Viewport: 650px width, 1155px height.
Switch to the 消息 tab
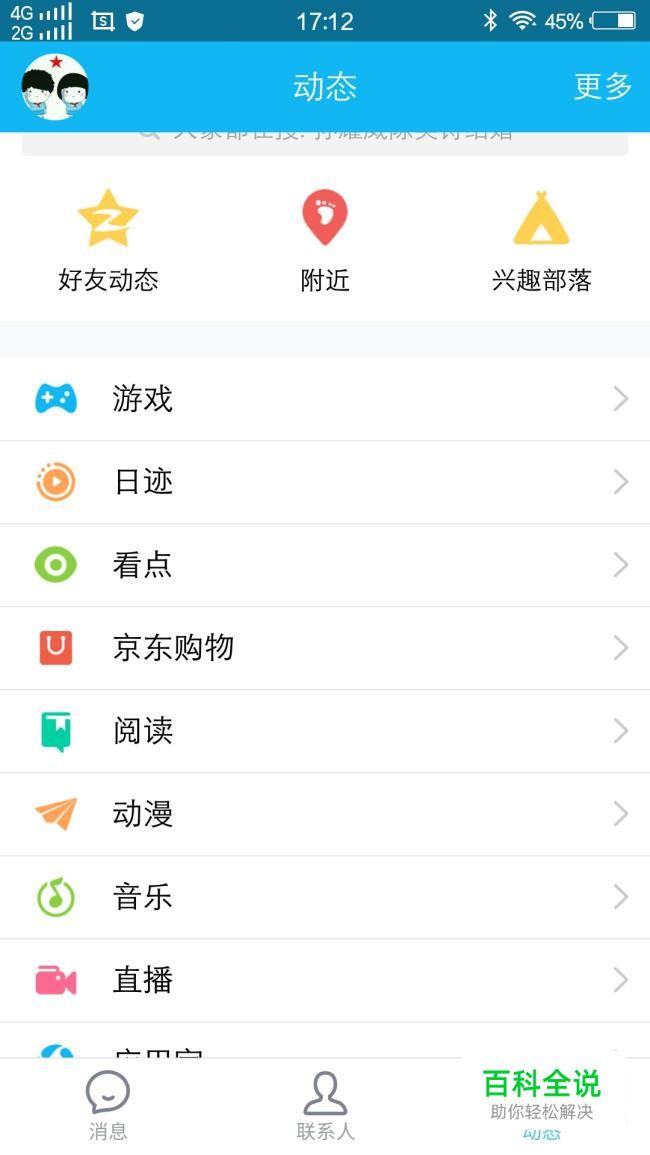(108, 1105)
